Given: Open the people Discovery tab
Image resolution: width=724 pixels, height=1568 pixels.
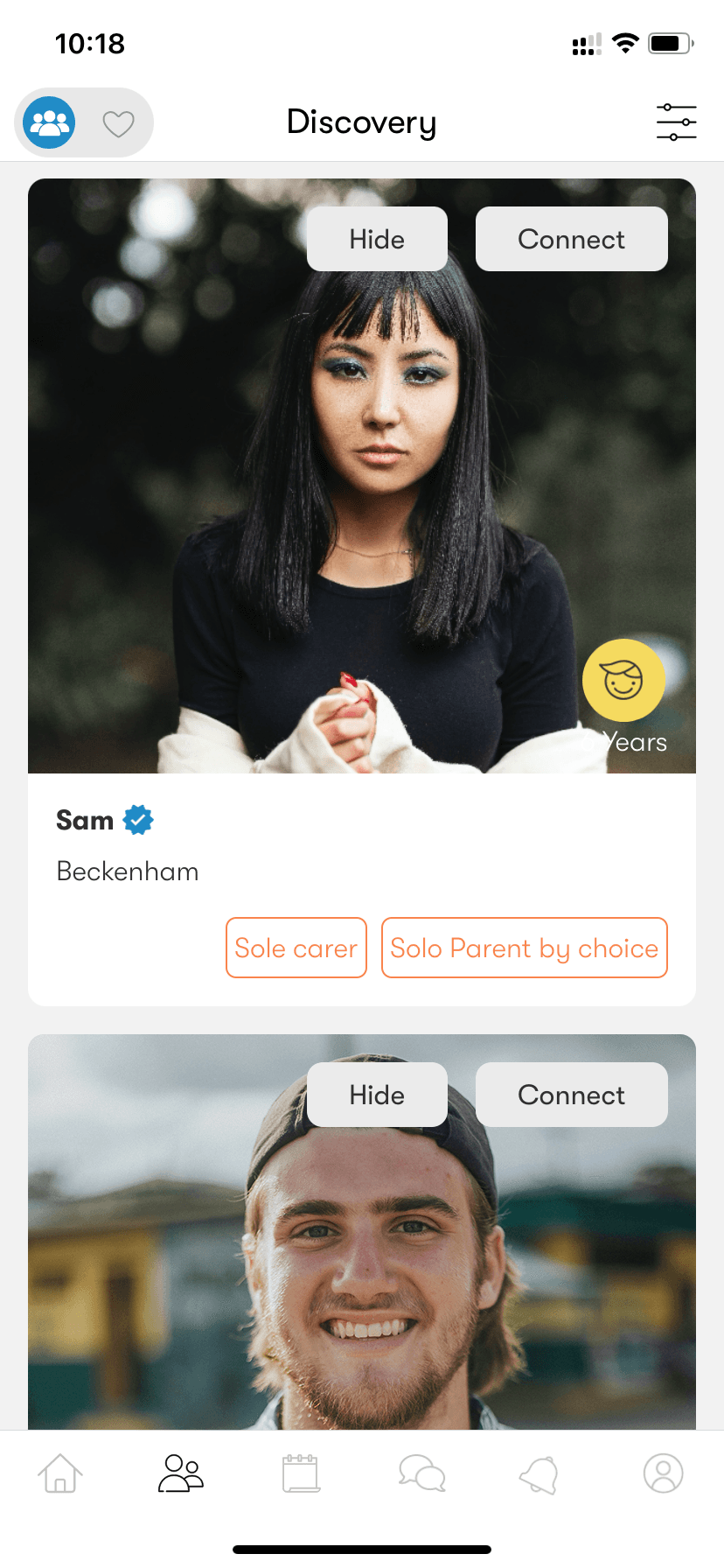Looking at the screenshot, I should click(181, 1473).
